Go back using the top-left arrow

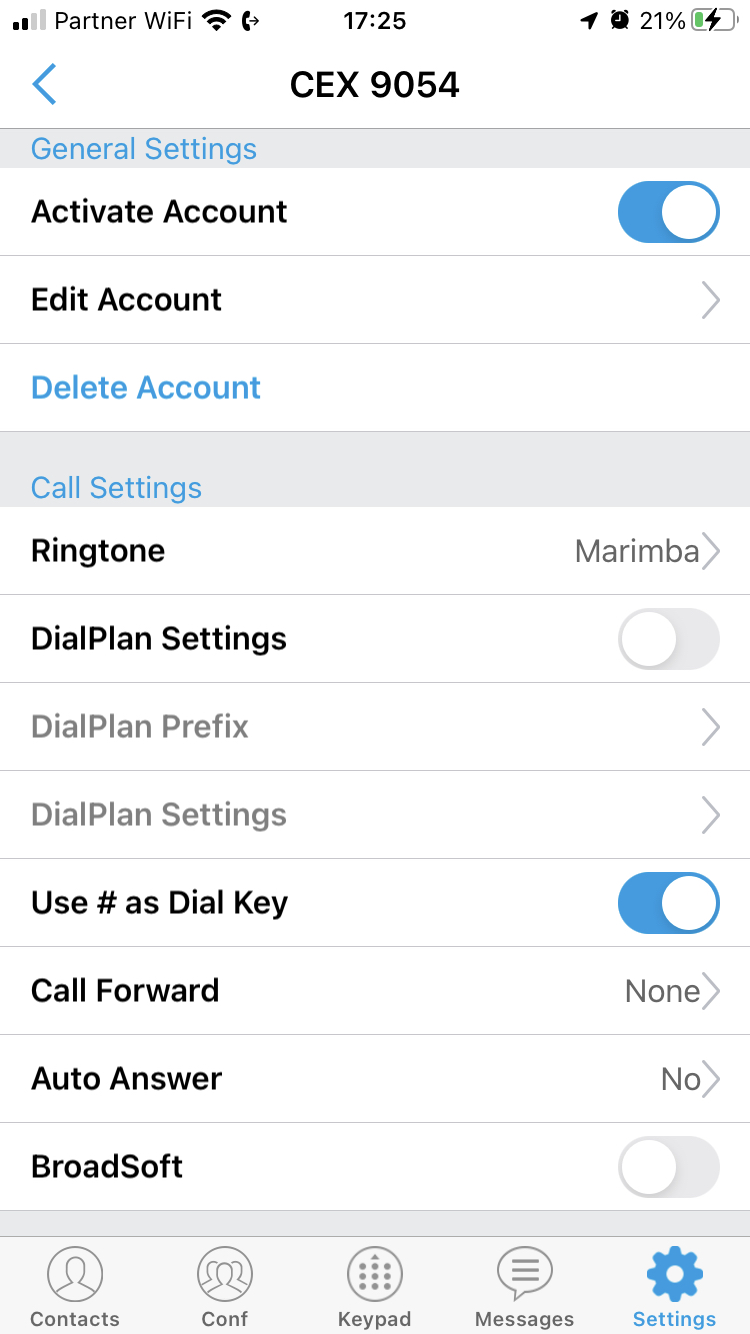[44, 84]
